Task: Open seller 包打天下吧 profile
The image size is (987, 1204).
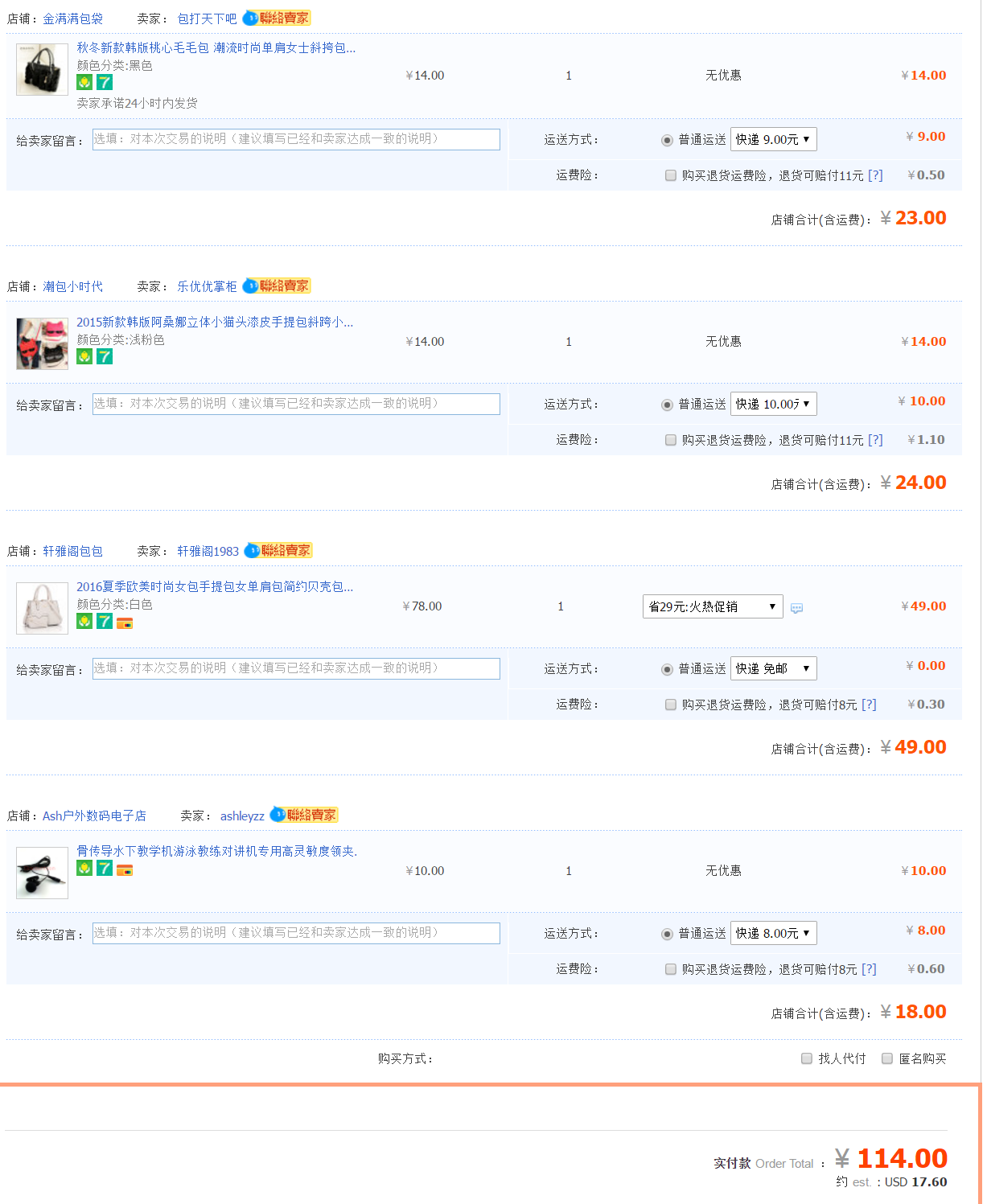Action: [207, 18]
